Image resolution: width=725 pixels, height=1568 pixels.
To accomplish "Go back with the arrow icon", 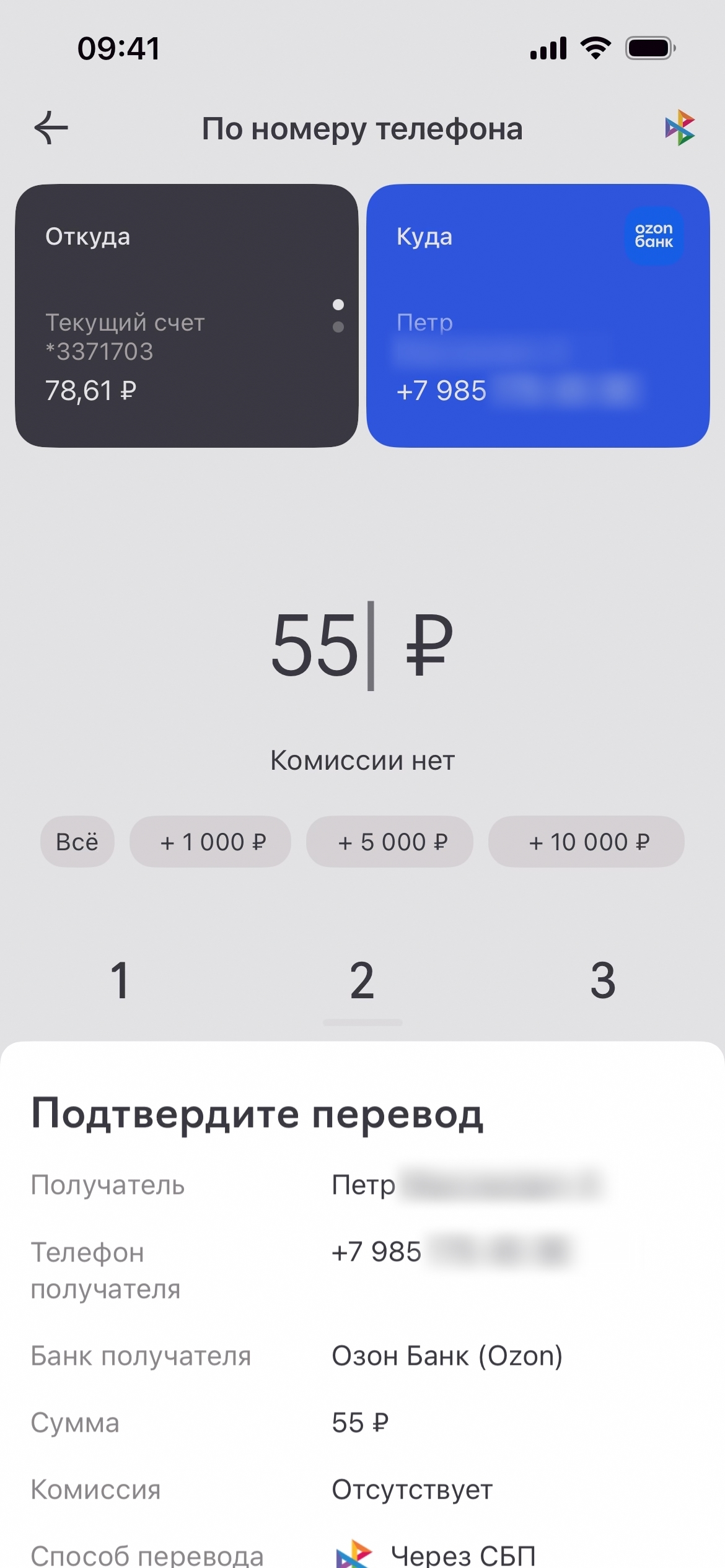I will pos(51,128).
